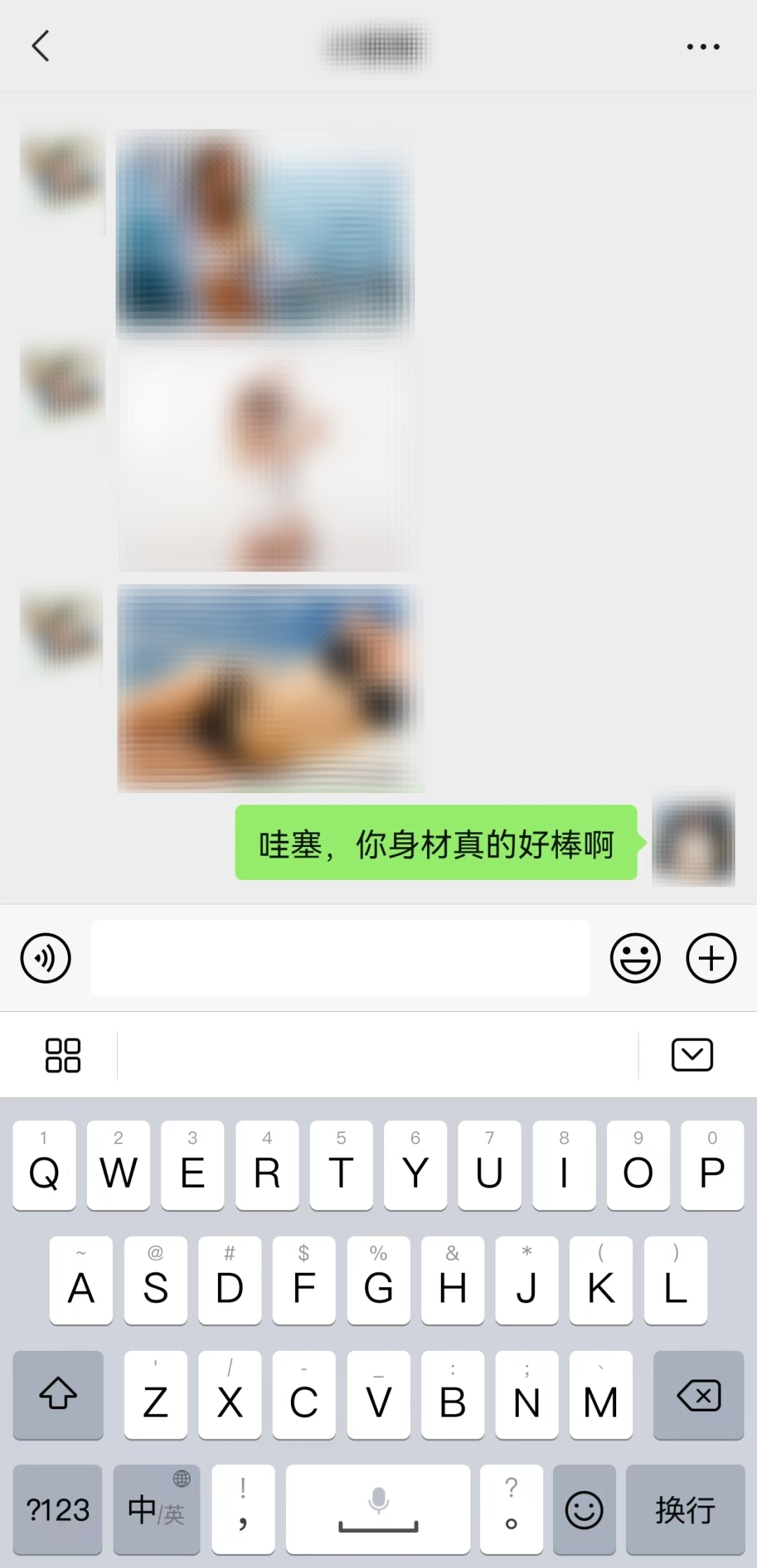Open the keyboard's four-square tools grid
The width and height of the screenshot is (757, 1568).
click(63, 1055)
